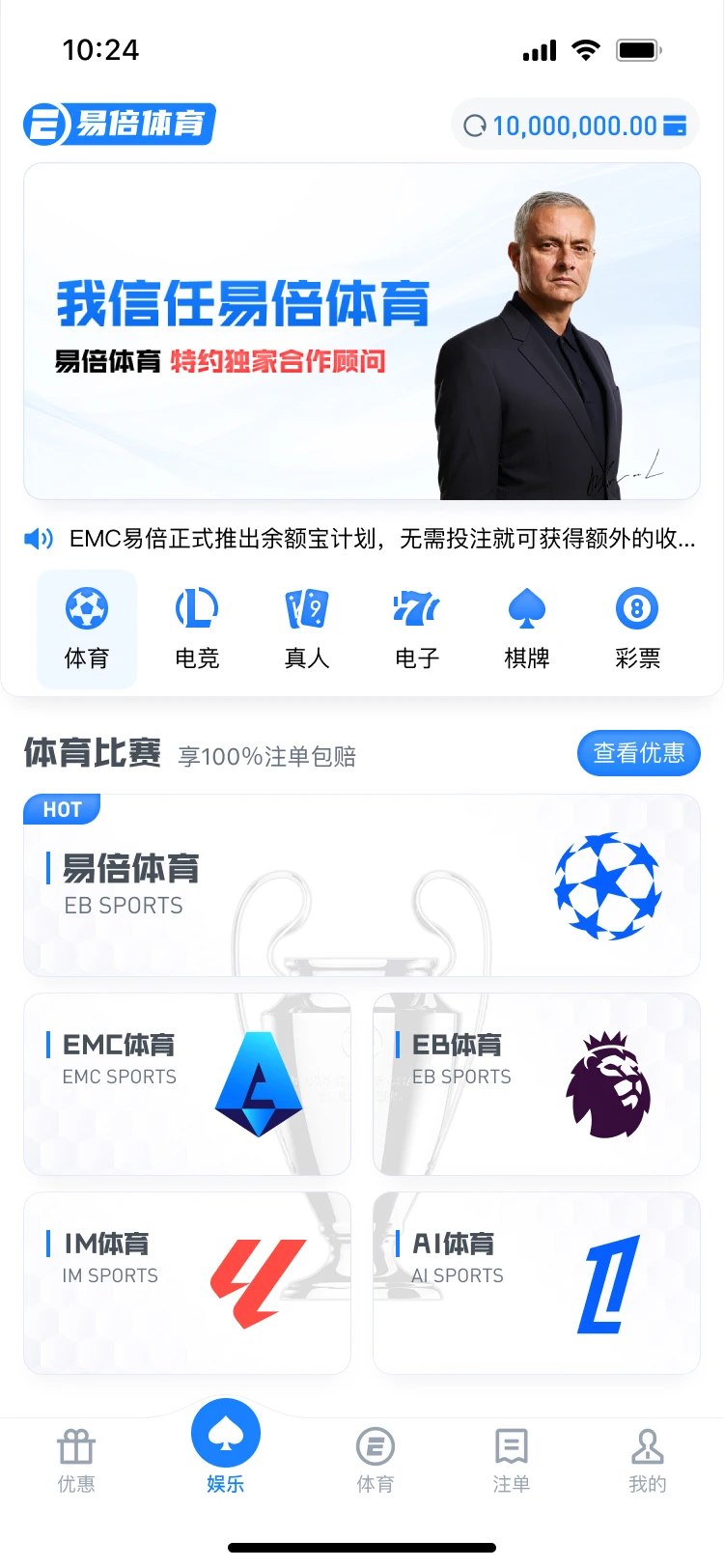The width and height of the screenshot is (724, 1568).
Task: Choose the 真人 category
Action: coord(307,629)
